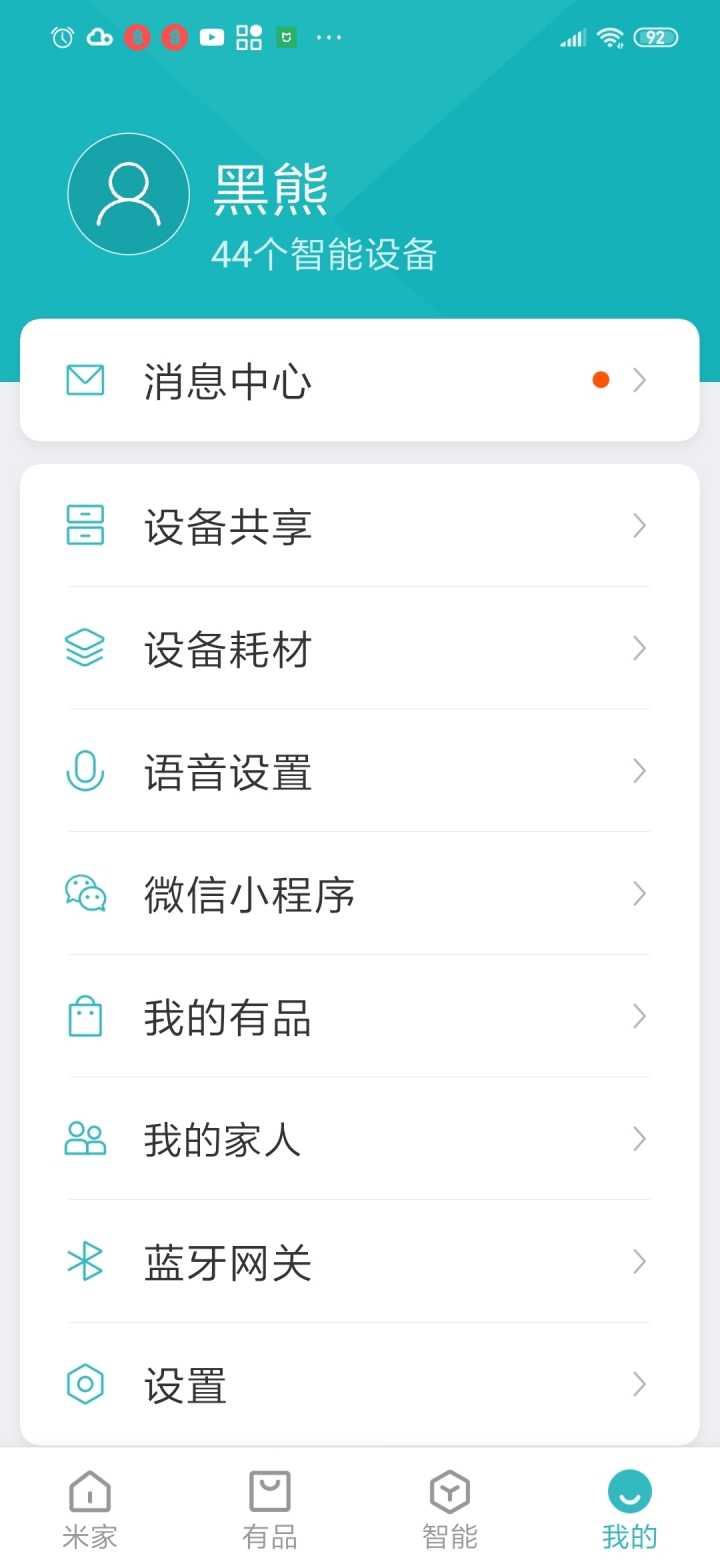Open 设备耗材 device consumables

tap(360, 648)
